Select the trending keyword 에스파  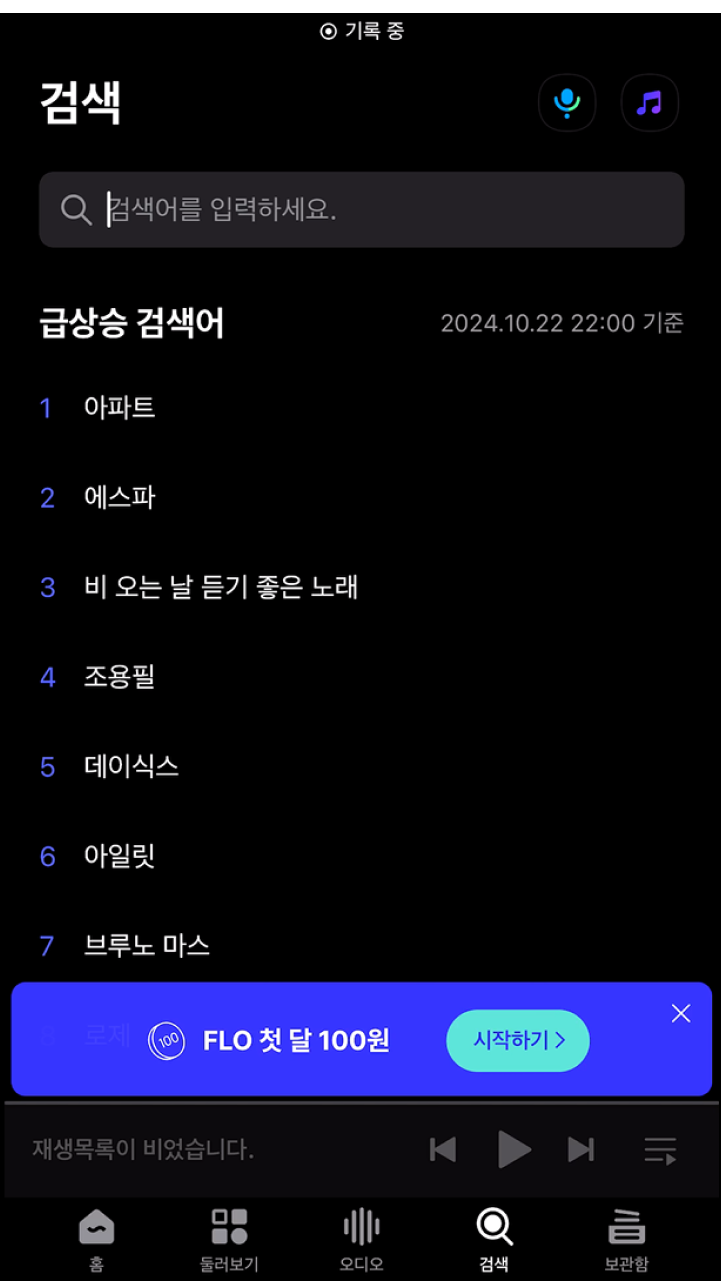(119, 498)
